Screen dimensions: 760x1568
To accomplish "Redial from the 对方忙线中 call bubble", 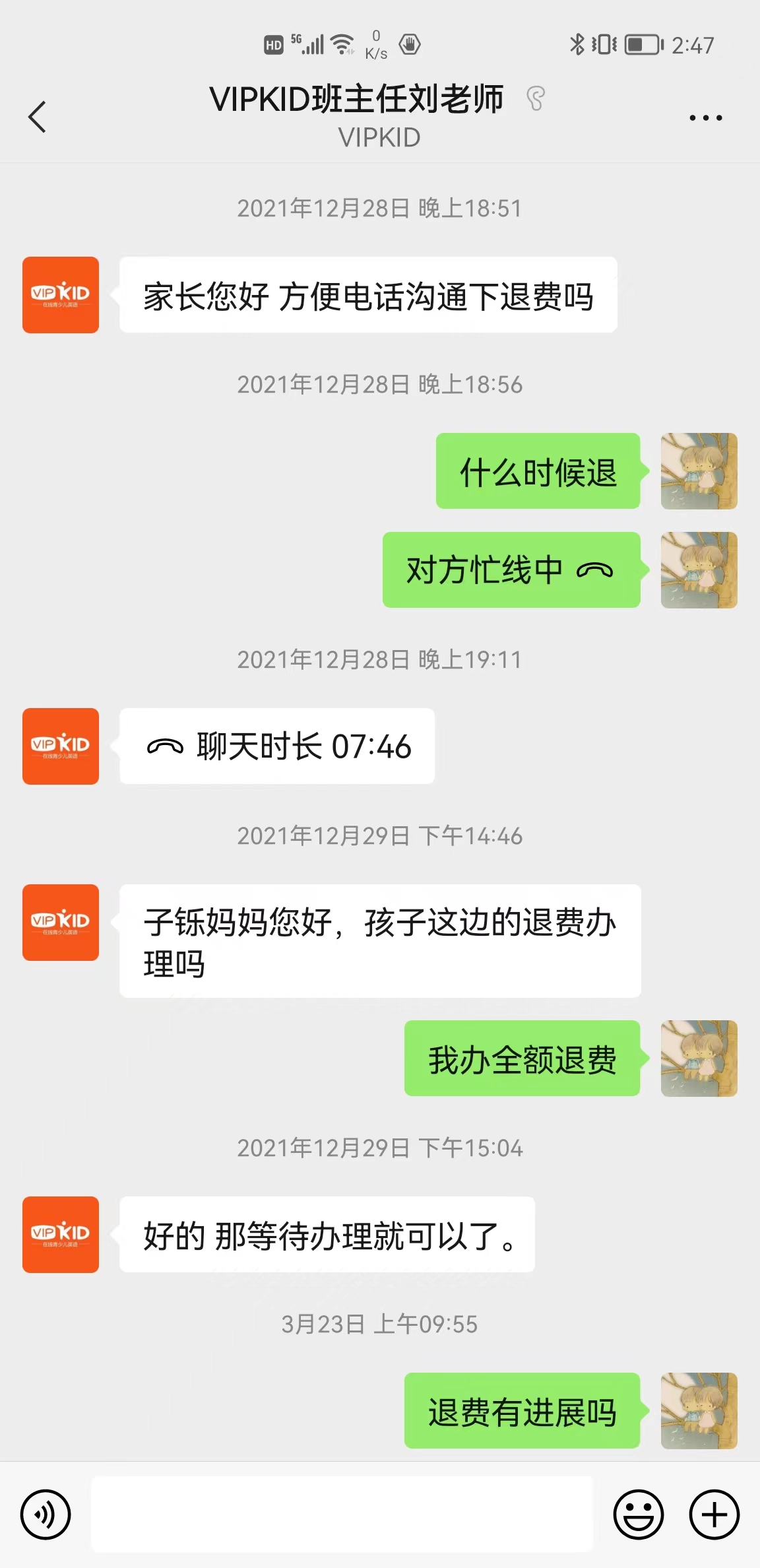I will pos(511,570).
